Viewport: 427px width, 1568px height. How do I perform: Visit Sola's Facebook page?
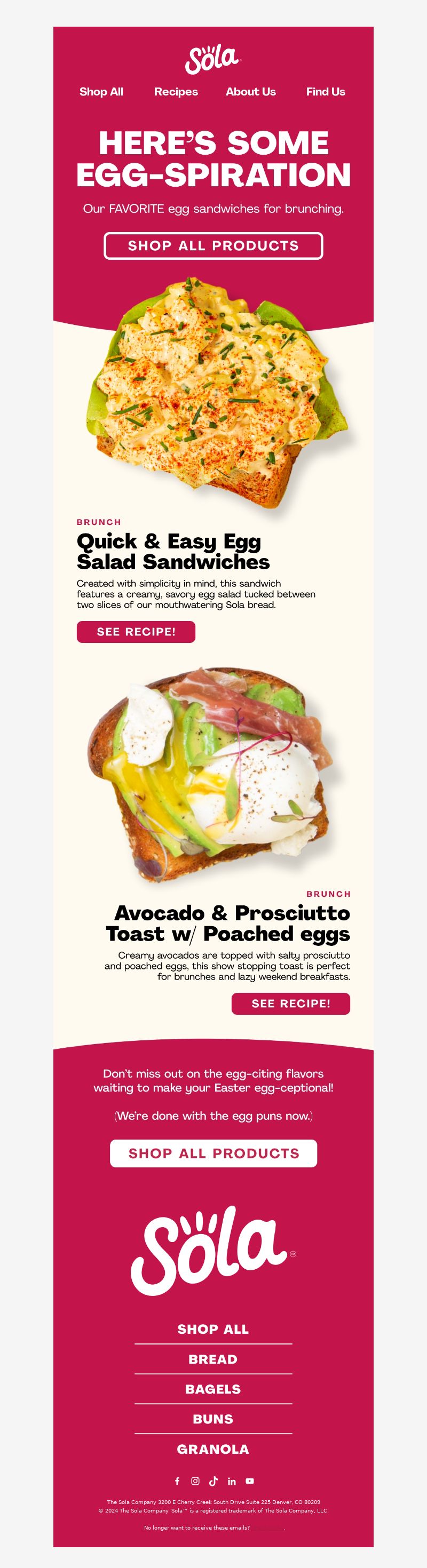(x=177, y=1481)
